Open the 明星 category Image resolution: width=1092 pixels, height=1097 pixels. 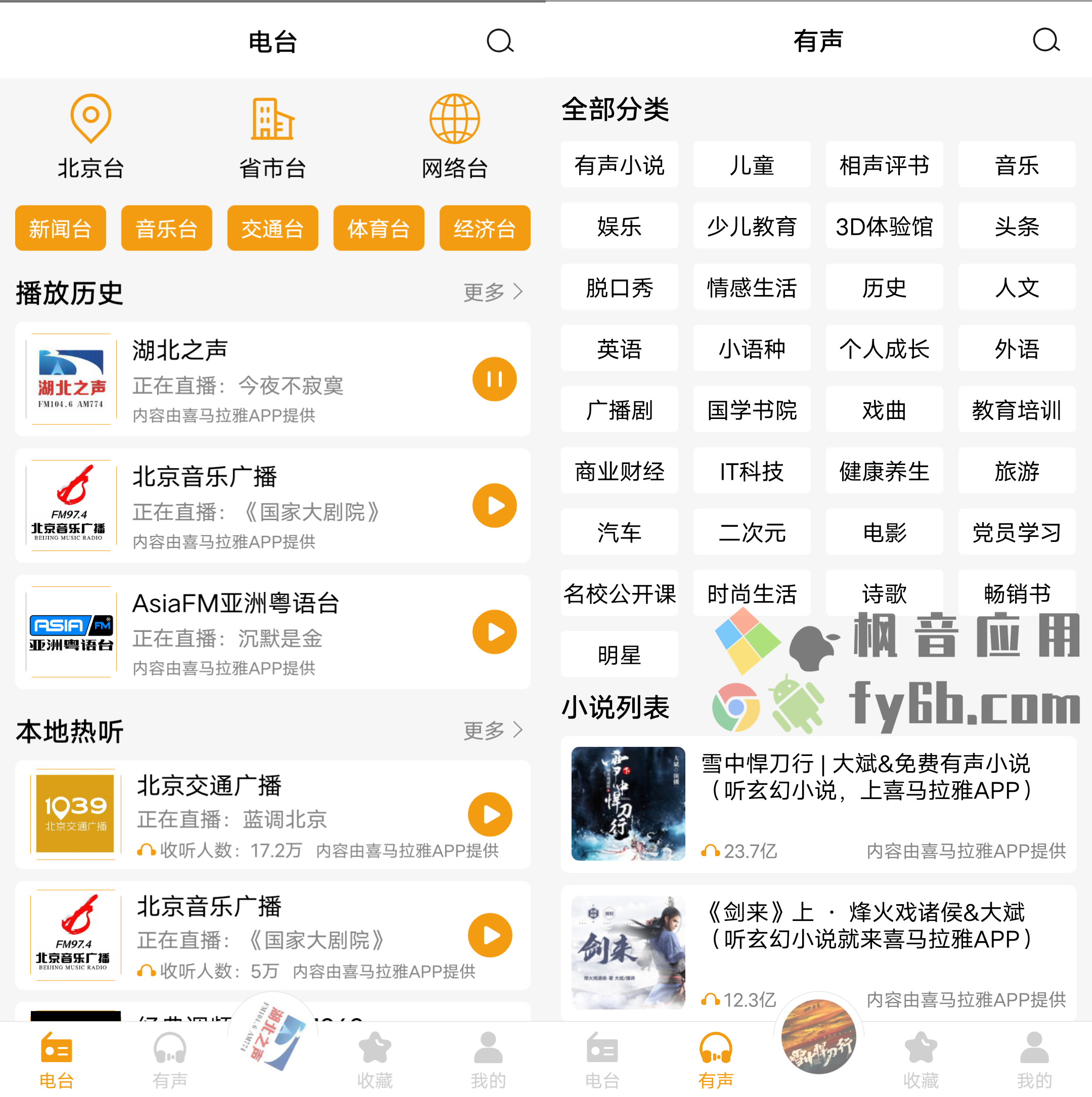pos(619,654)
